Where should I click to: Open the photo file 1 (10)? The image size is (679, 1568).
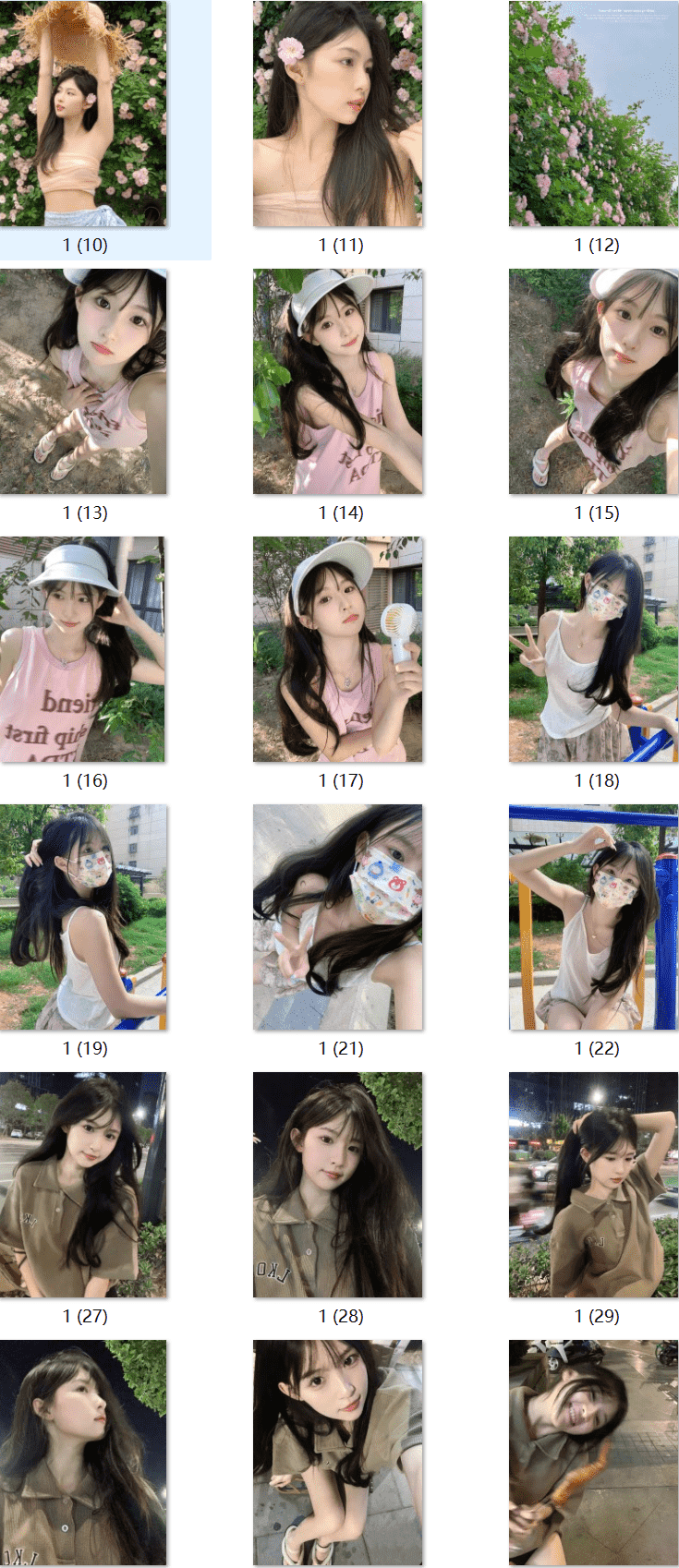click(x=84, y=114)
